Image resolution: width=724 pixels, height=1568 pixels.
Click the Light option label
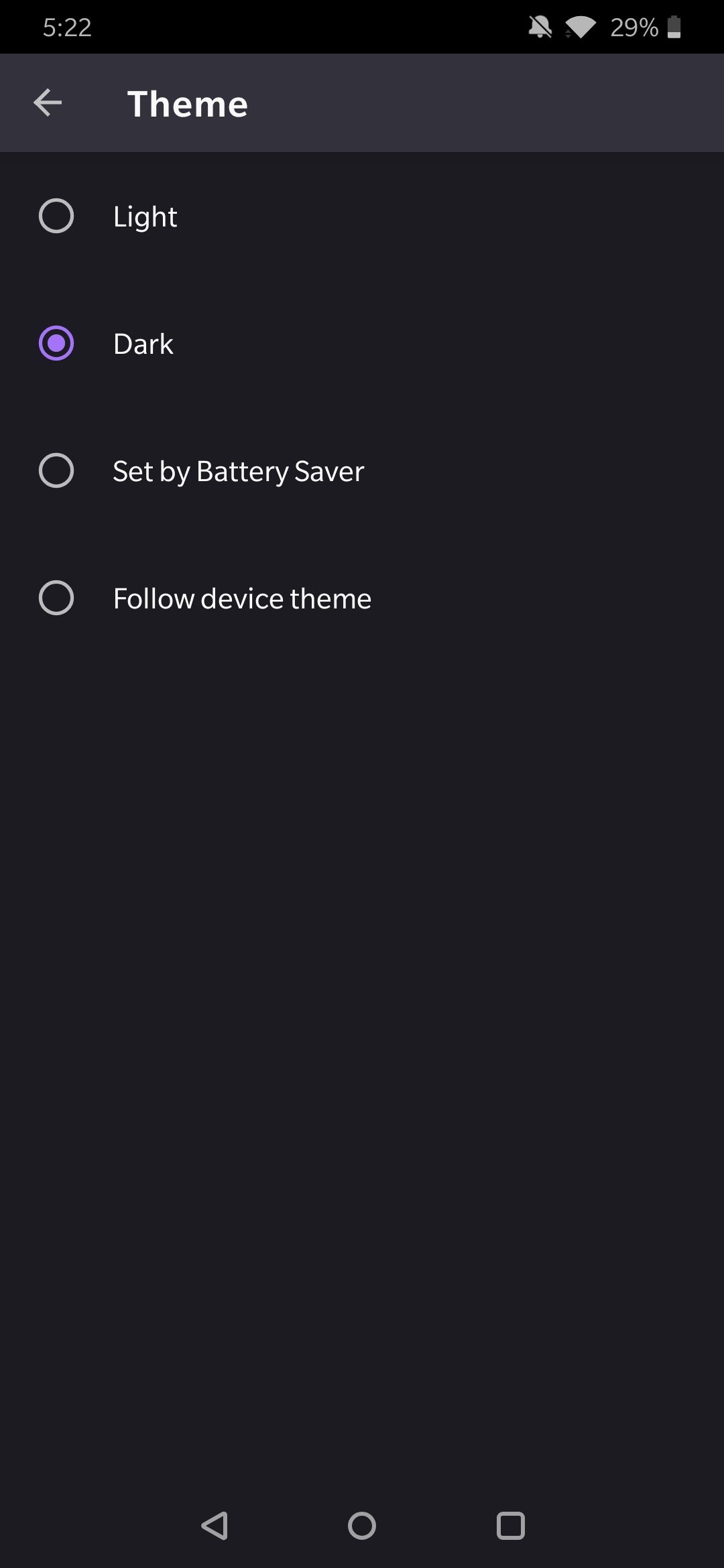[x=145, y=216]
